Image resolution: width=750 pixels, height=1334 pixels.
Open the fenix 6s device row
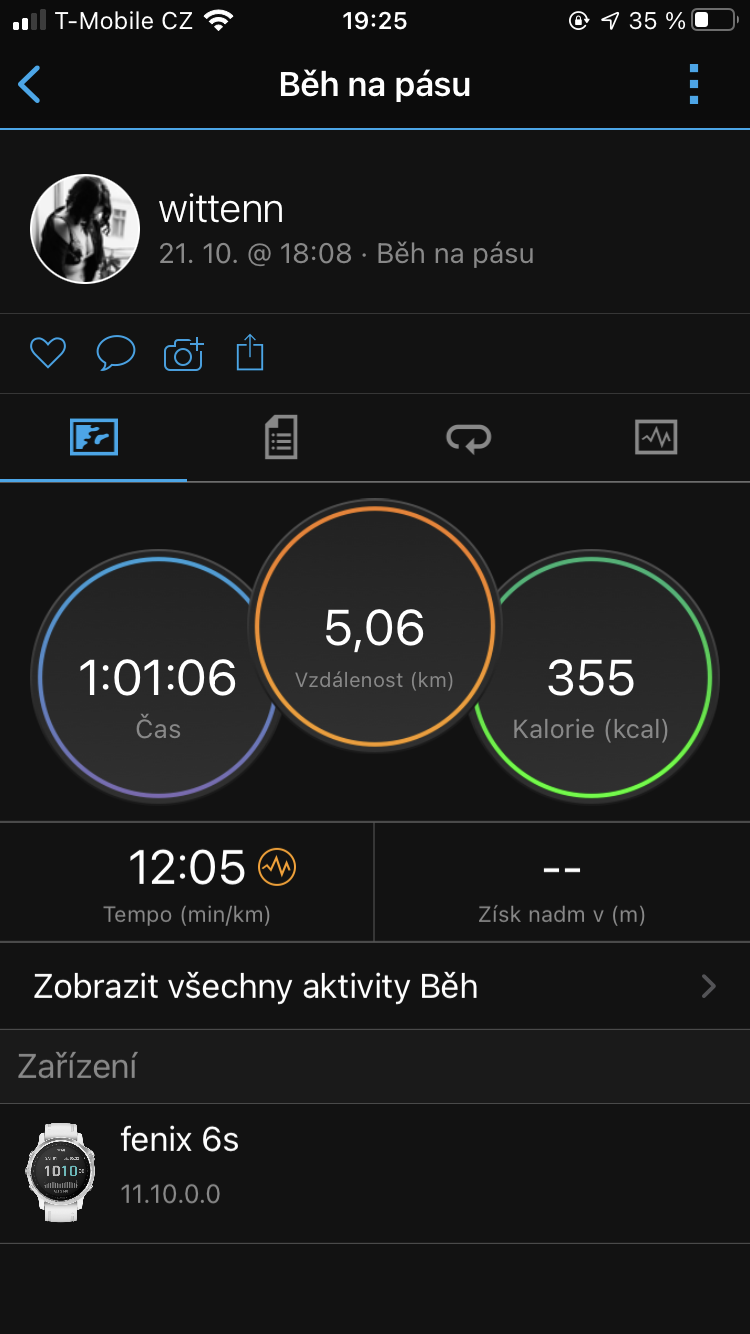pos(375,1174)
